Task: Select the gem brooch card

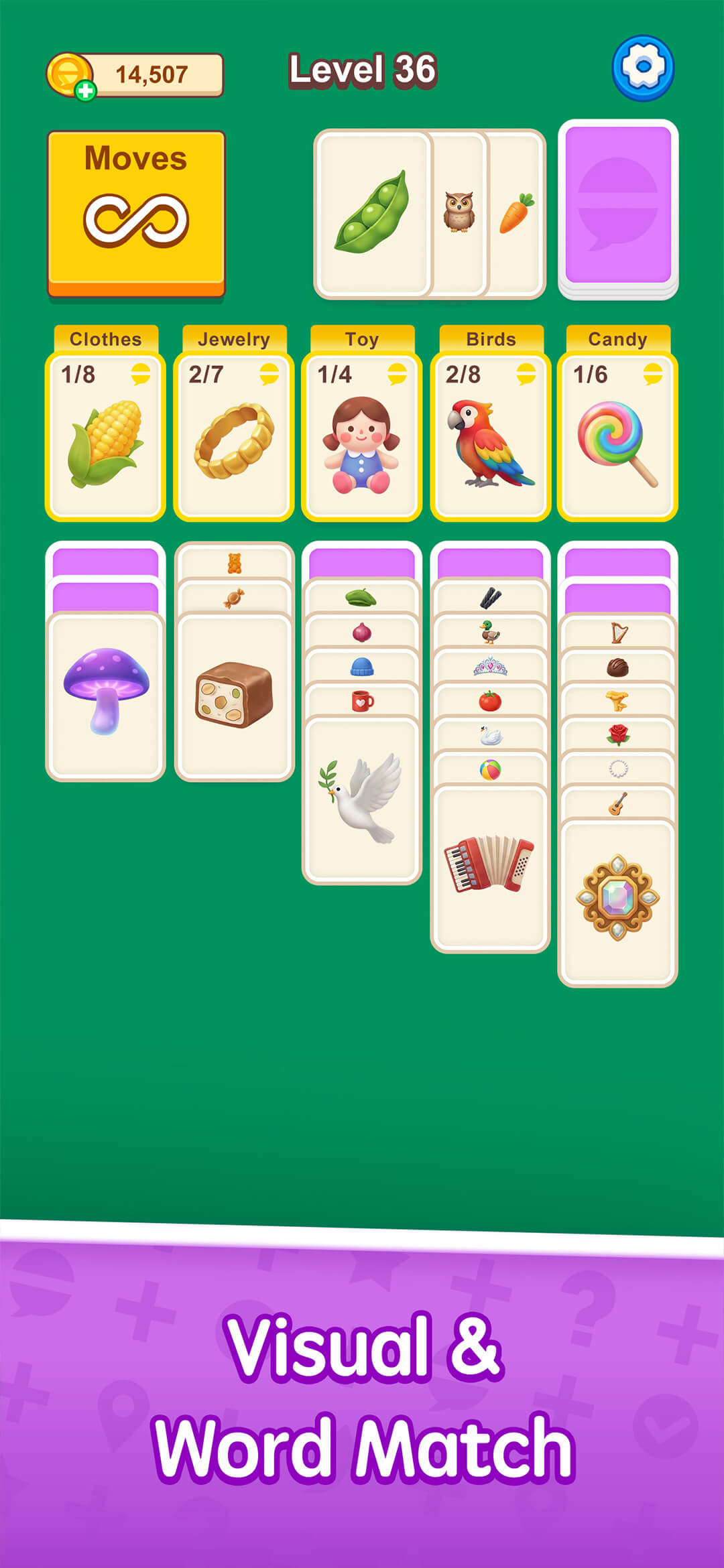Action: (x=617, y=900)
